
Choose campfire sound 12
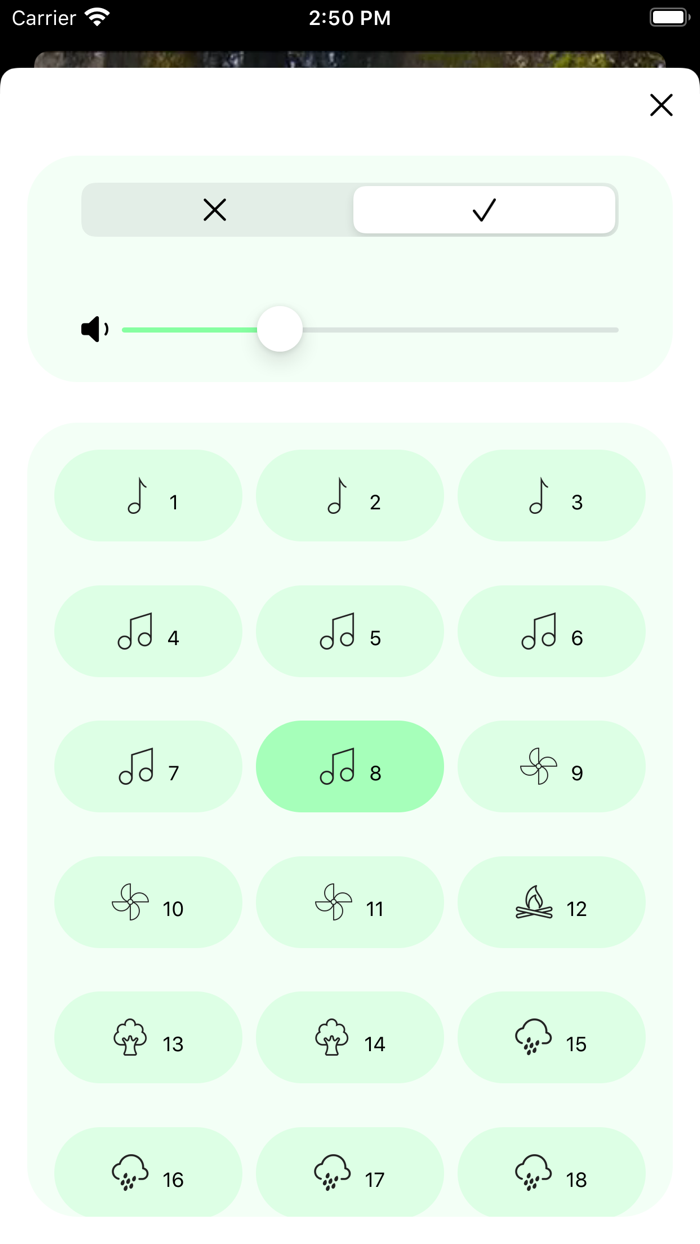click(552, 903)
